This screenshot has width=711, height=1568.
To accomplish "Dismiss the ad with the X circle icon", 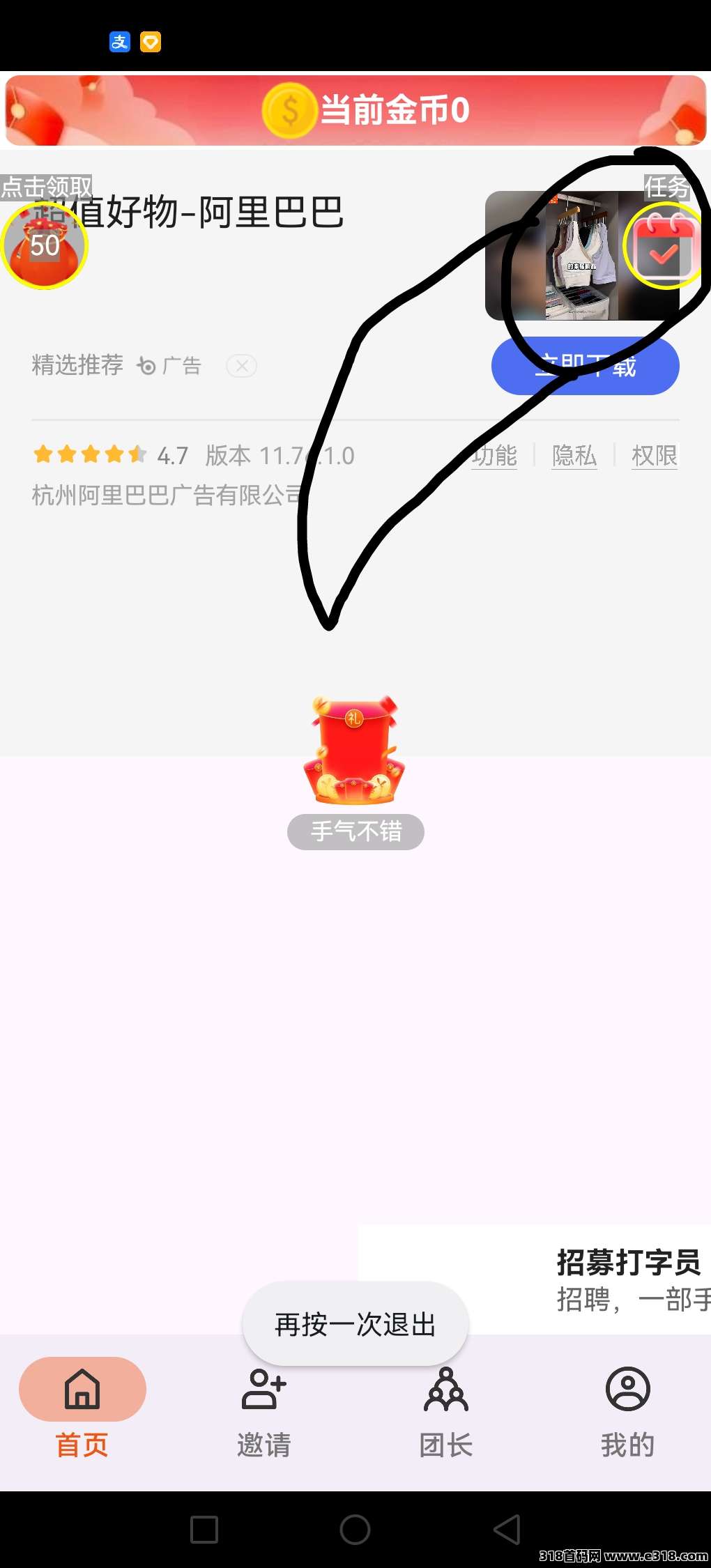I will (x=240, y=366).
